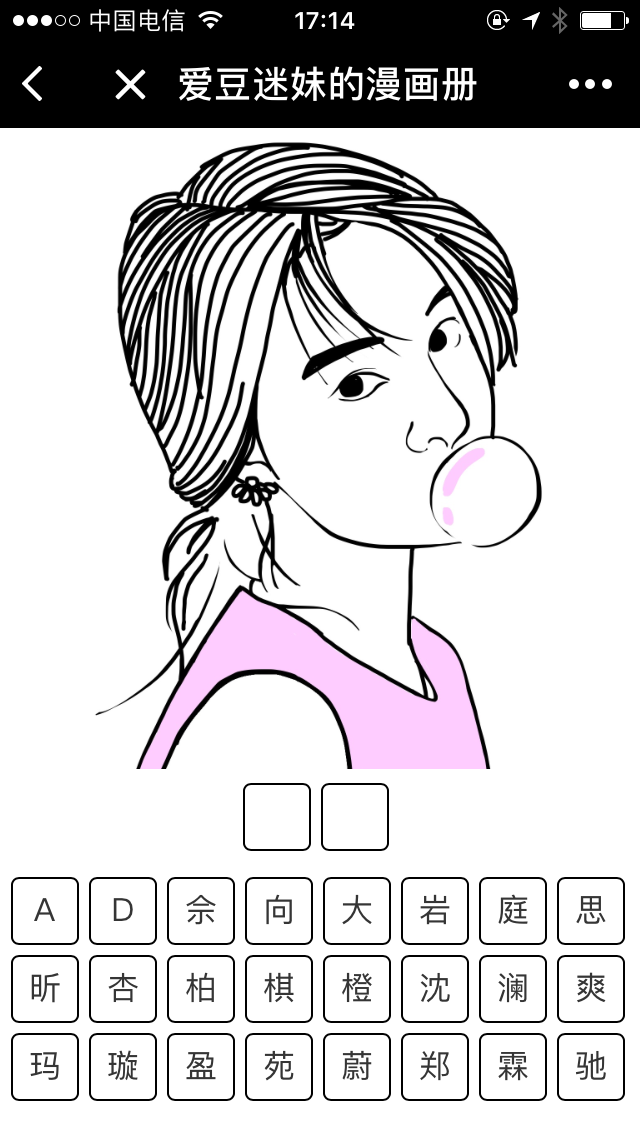Select the first empty answer box
This screenshot has width=640, height=1136.
tap(277, 817)
